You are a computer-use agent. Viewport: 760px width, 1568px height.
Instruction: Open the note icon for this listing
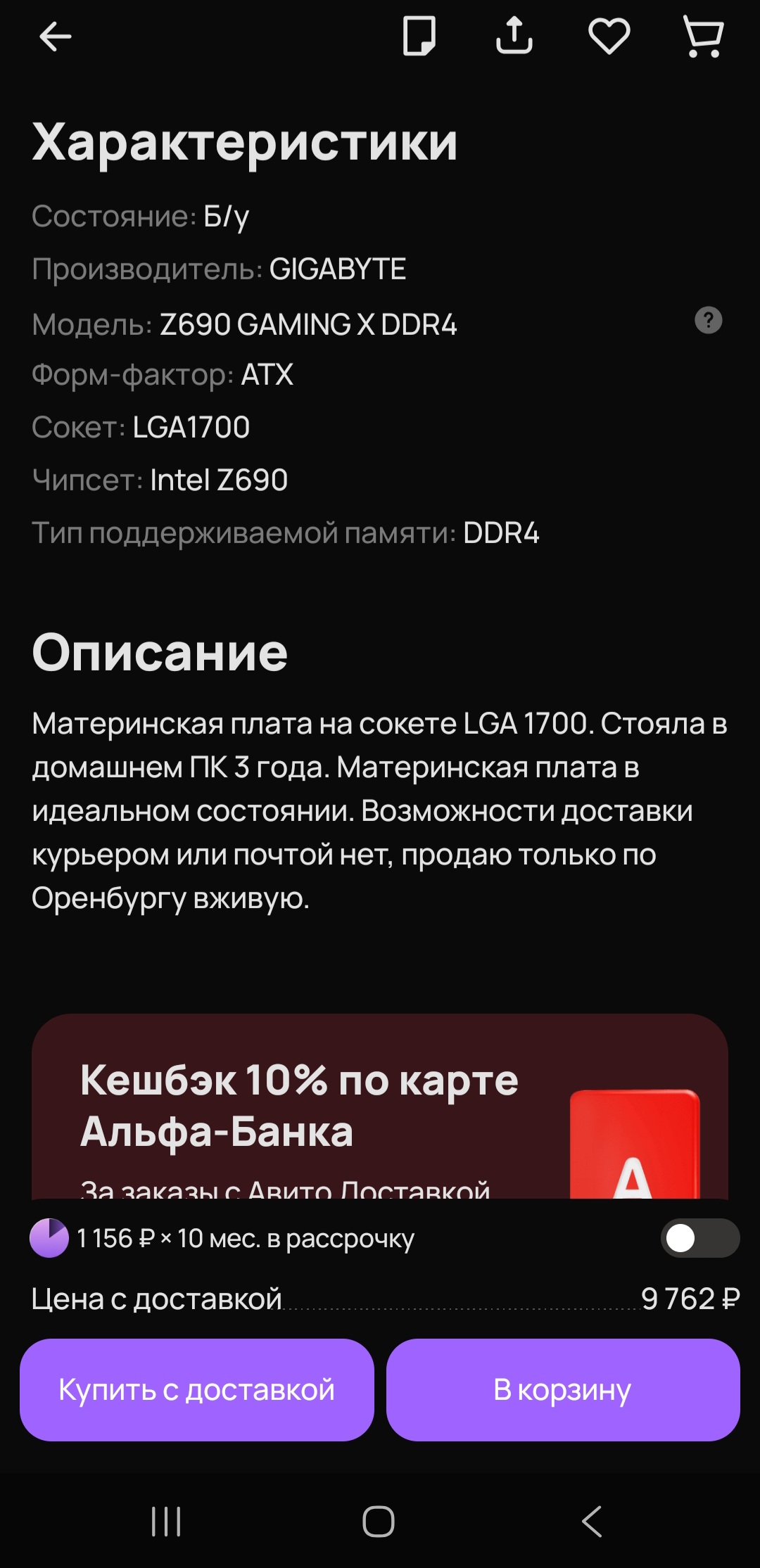(419, 36)
